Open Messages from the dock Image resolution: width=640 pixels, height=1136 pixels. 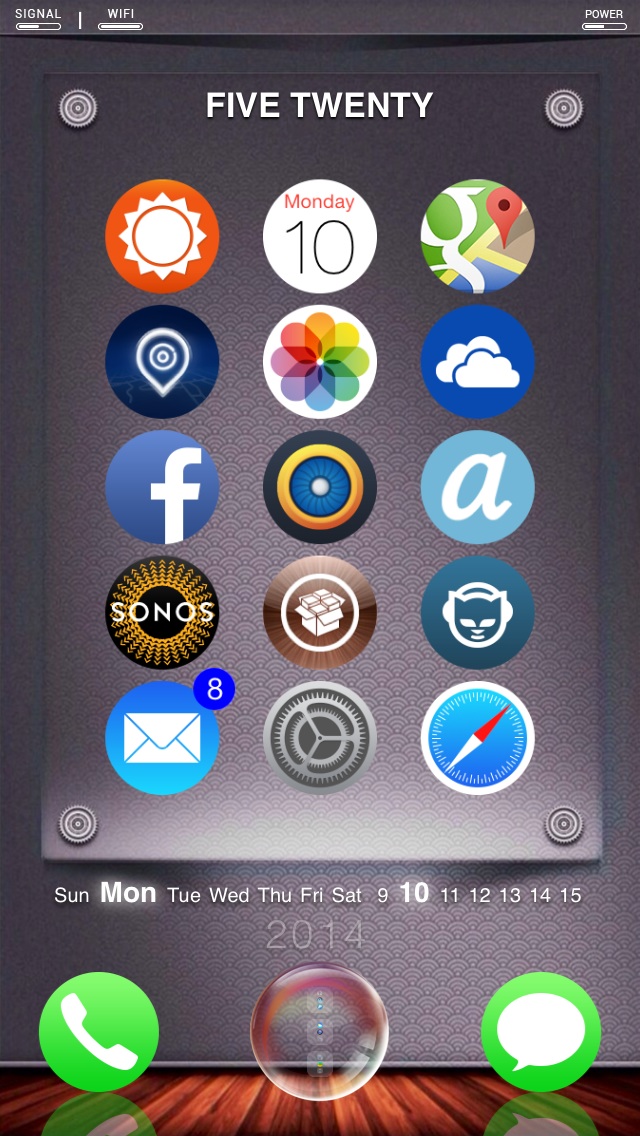click(x=541, y=1032)
